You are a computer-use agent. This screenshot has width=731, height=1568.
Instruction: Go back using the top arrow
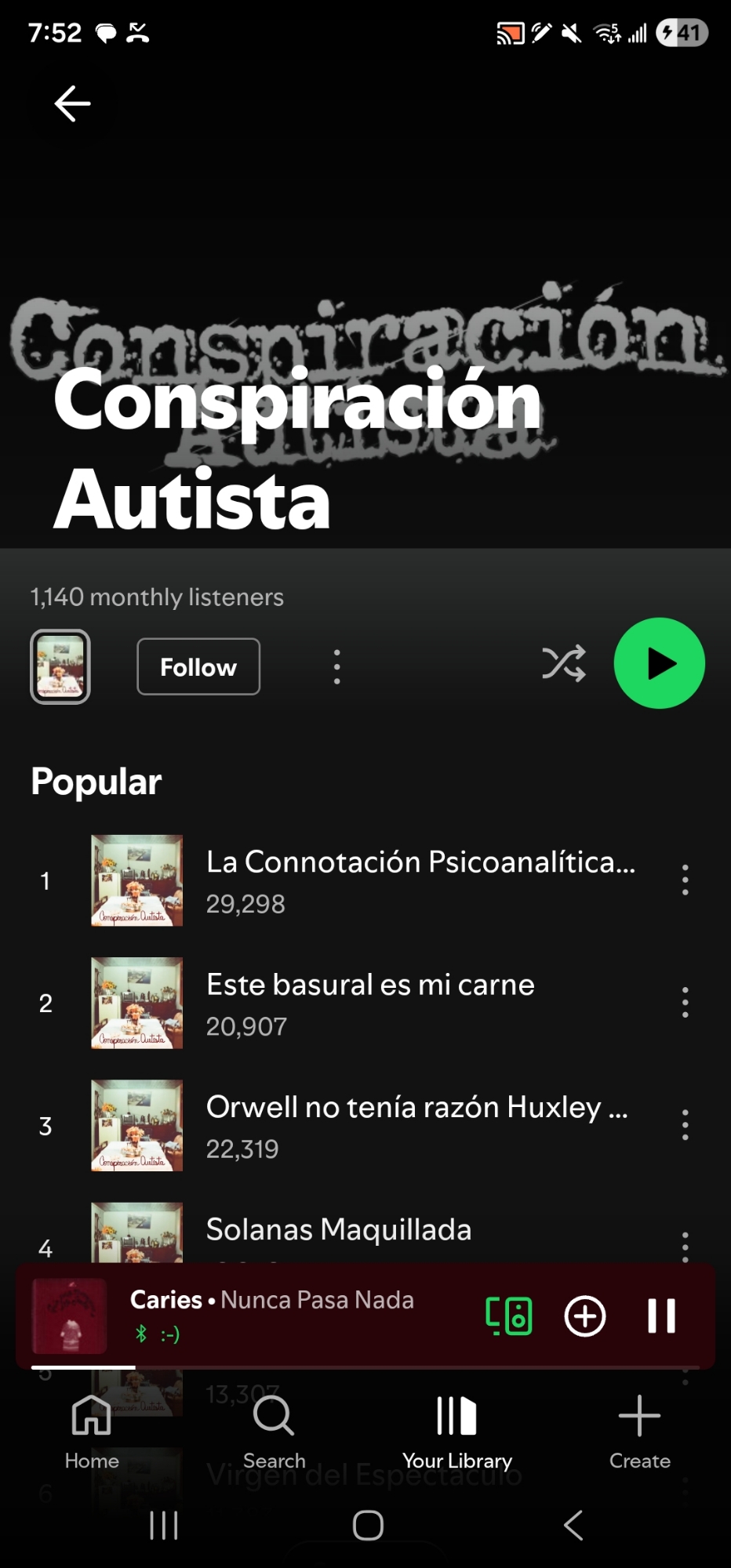click(72, 103)
